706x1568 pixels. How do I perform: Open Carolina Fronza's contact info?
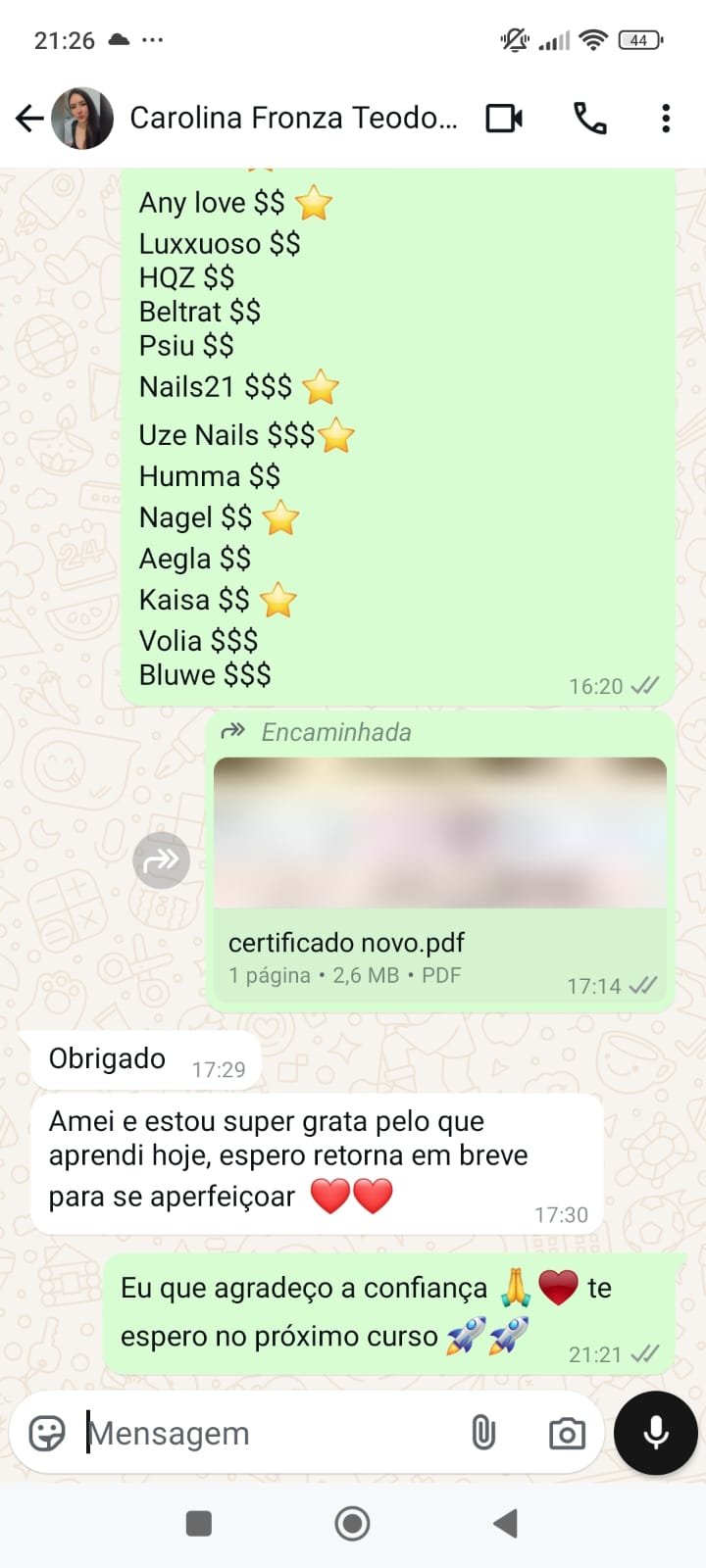pos(292,119)
